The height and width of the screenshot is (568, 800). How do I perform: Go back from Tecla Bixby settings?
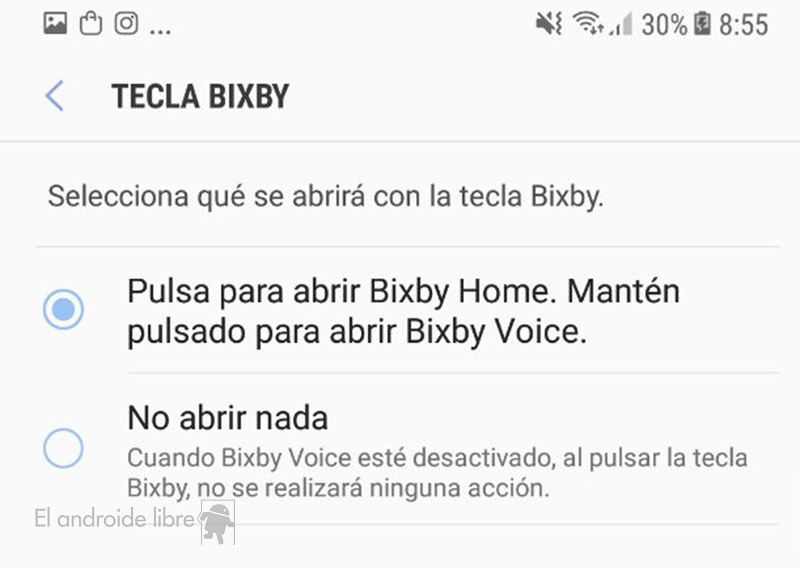coord(55,97)
